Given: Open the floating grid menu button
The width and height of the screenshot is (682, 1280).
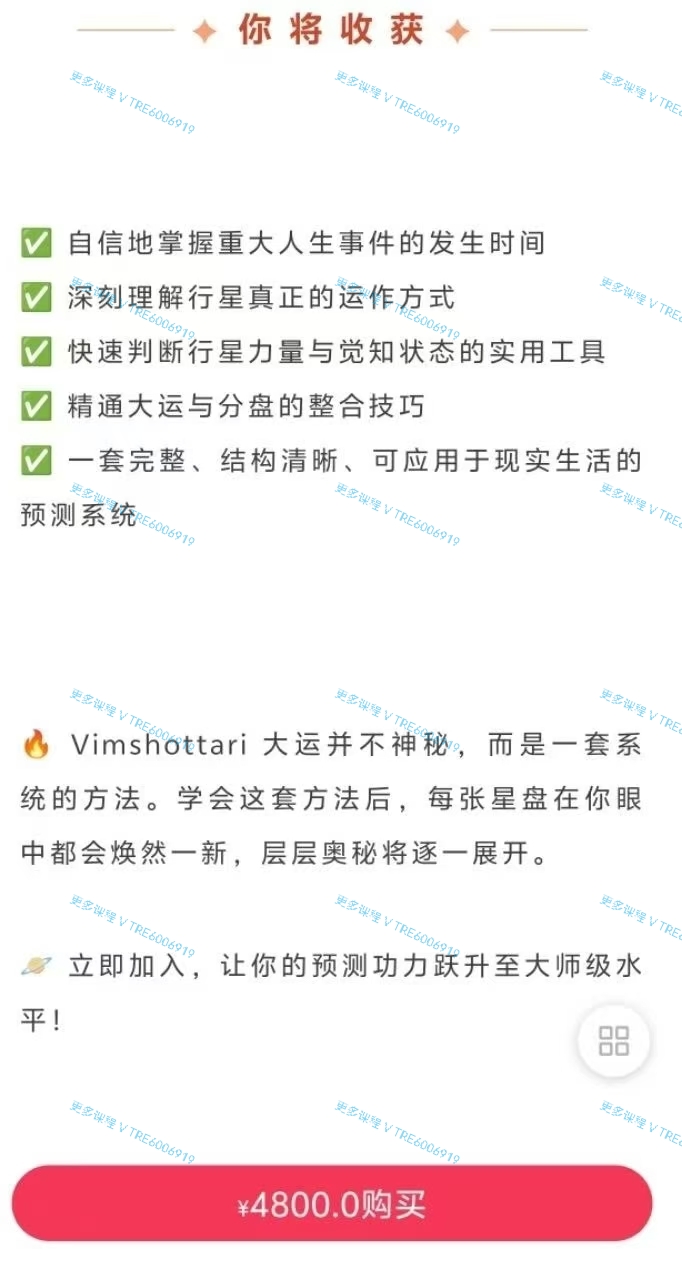Looking at the screenshot, I should [613, 1041].
